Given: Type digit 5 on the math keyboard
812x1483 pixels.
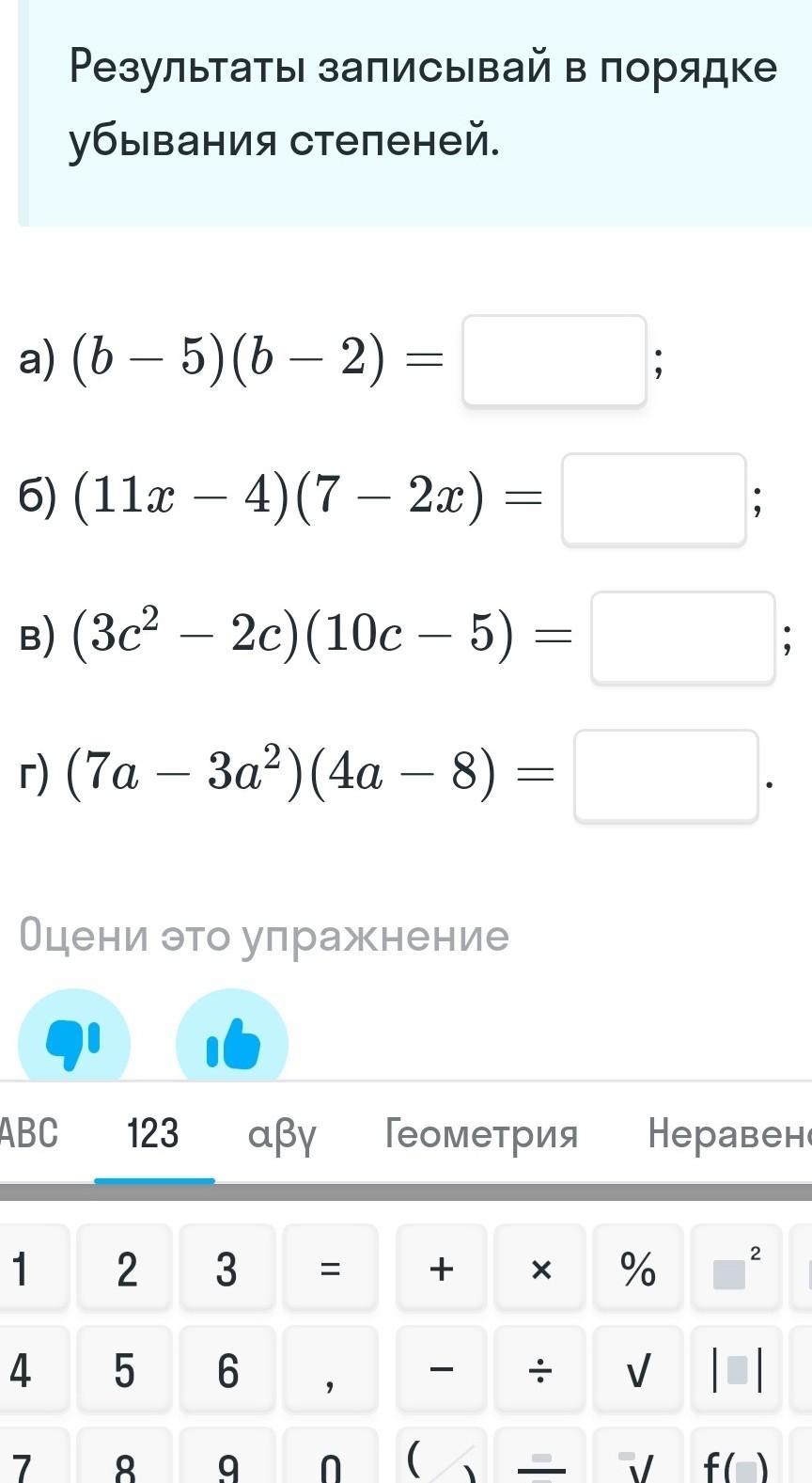Looking at the screenshot, I should 126,1370.
